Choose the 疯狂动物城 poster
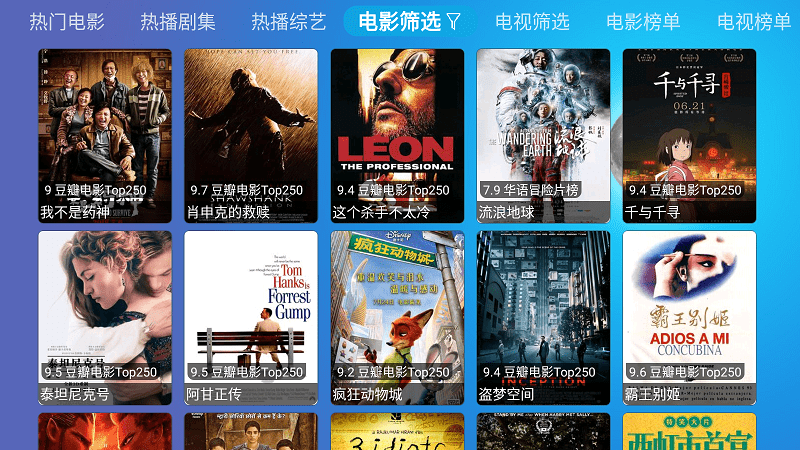 click(397, 318)
